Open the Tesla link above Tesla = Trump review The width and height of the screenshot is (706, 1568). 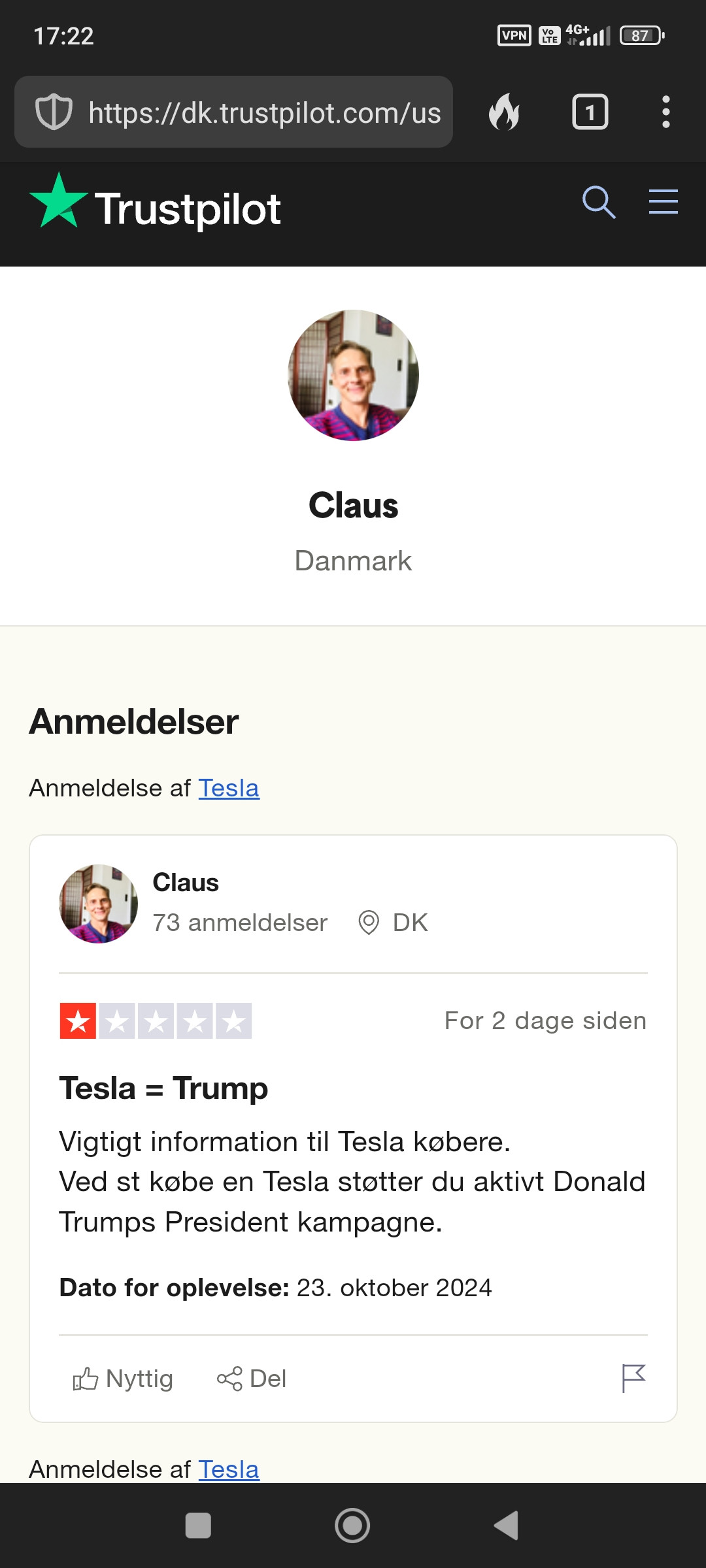[x=229, y=788]
